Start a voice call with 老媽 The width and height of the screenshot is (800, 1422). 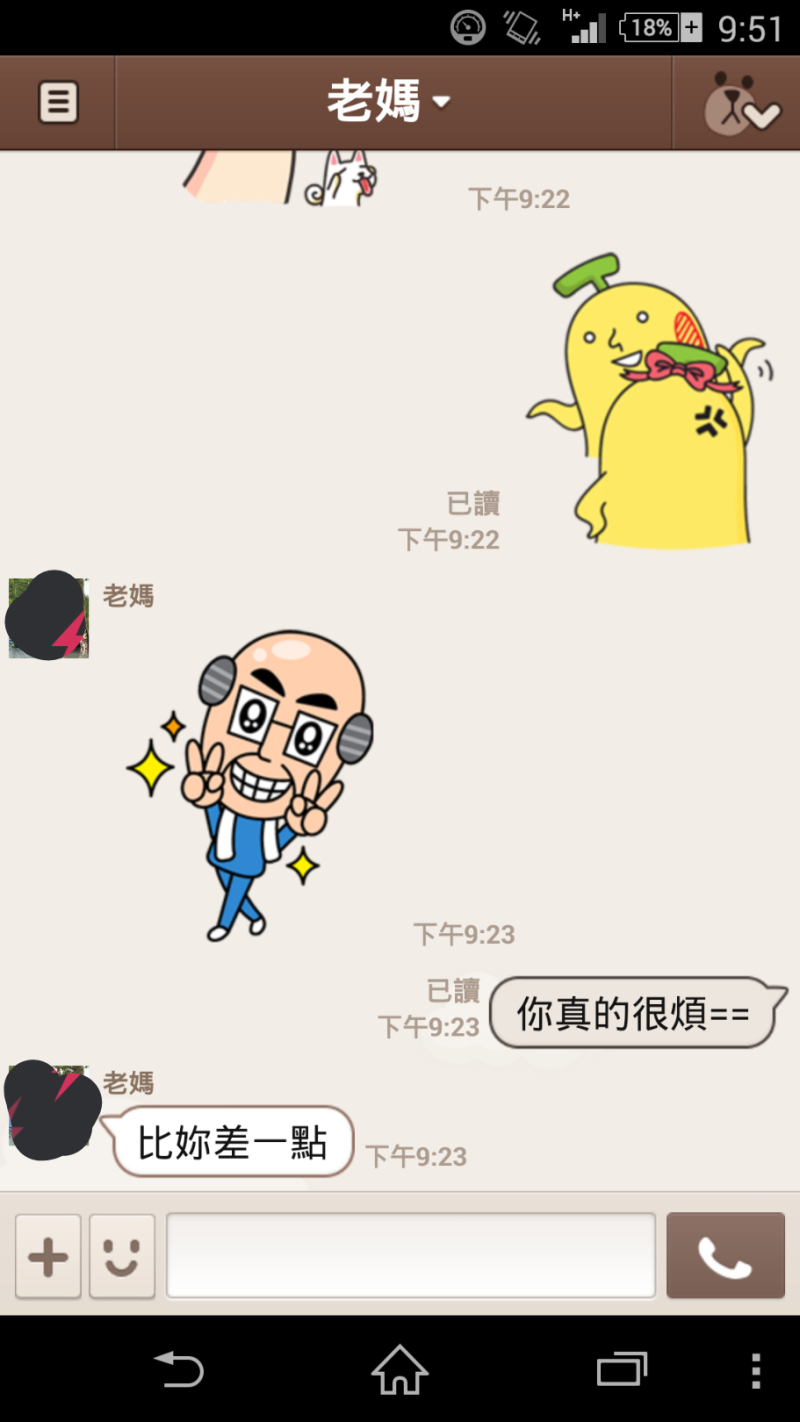point(725,1256)
